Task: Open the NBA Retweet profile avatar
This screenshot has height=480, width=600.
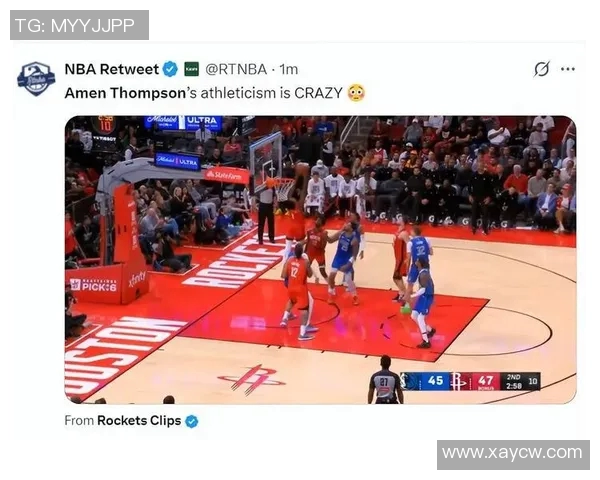Action: pyautogui.click(x=36, y=78)
